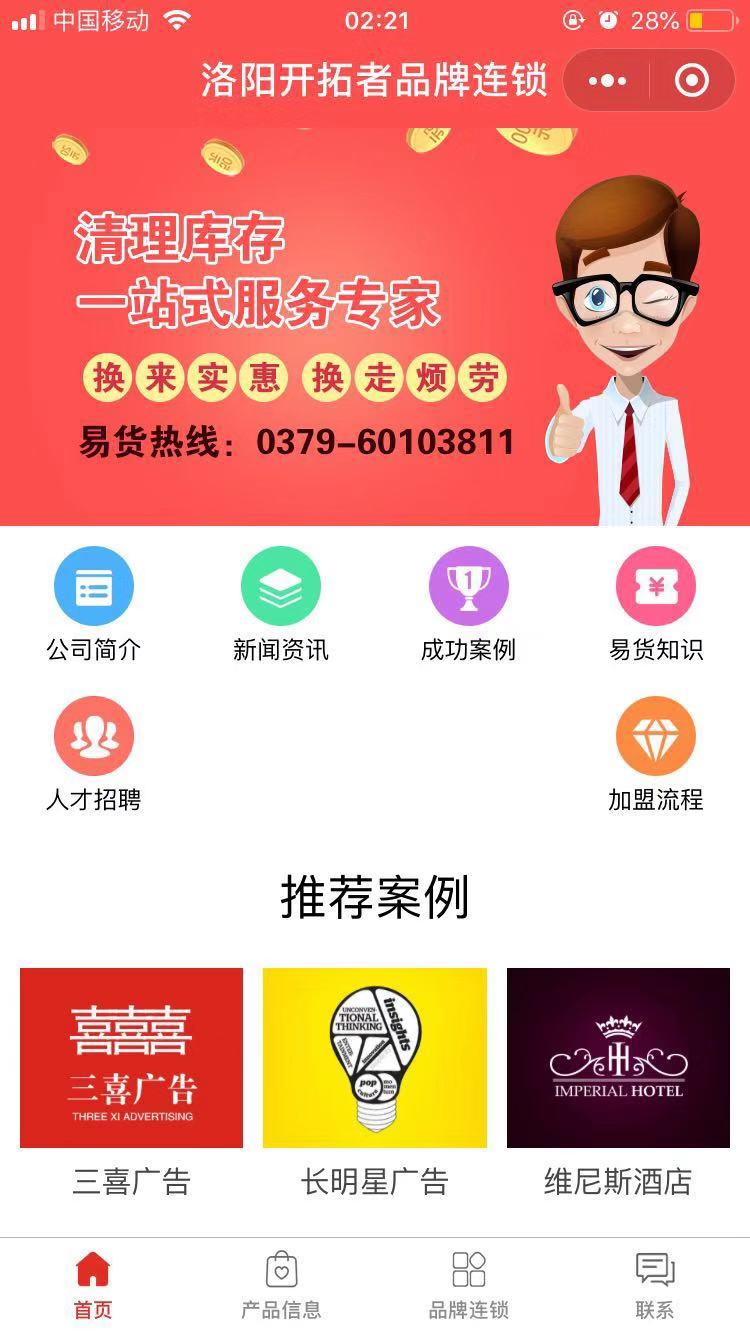Switch to the 品牌连锁 tab
Screen dimensions: 750x1334
tap(468, 1285)
